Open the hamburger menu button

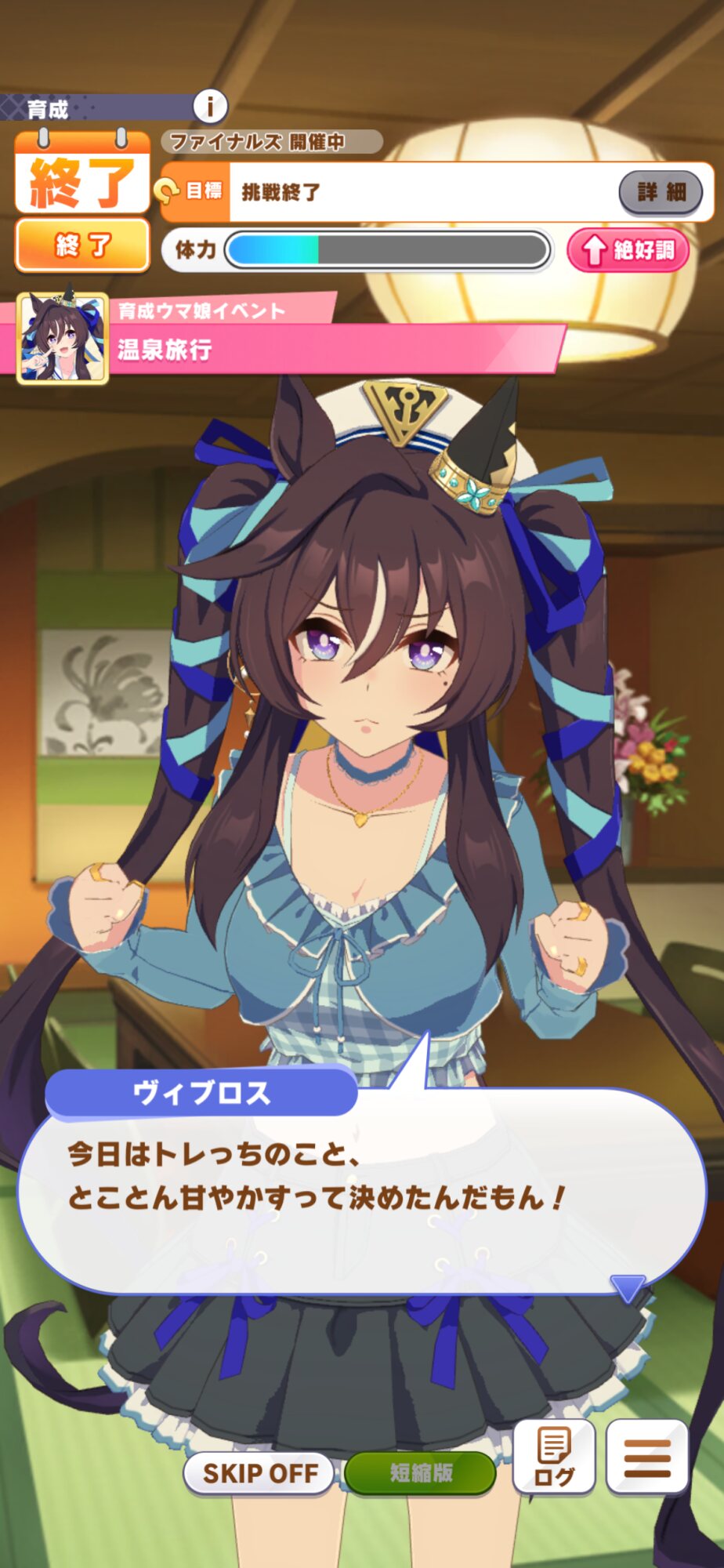coord(647,1457)
